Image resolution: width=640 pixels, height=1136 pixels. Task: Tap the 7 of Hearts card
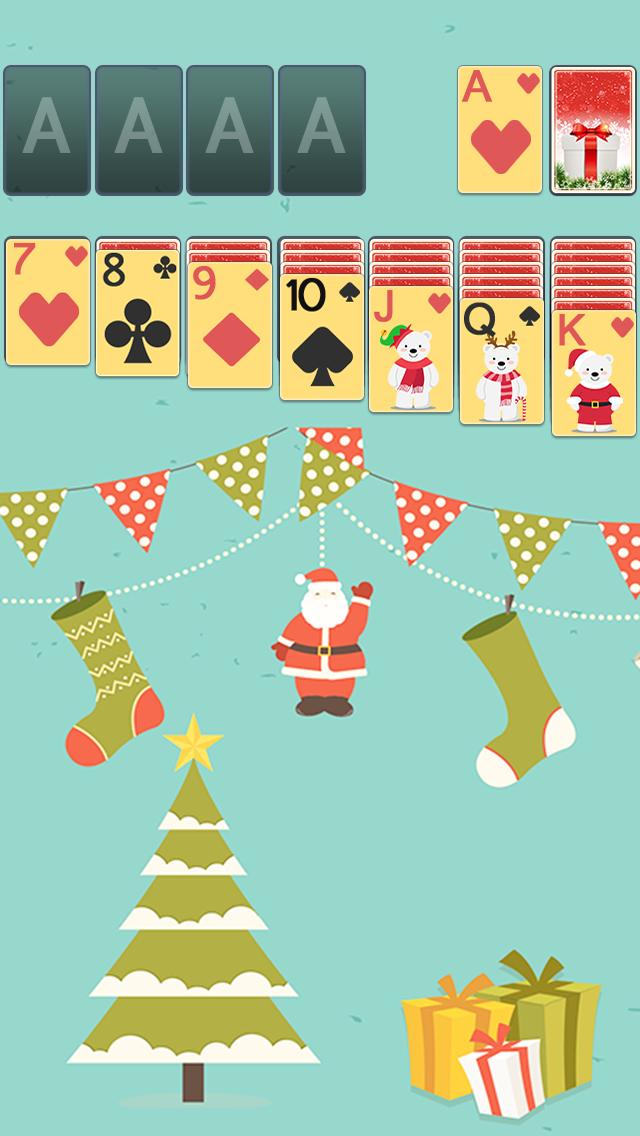tap(48, 302)
